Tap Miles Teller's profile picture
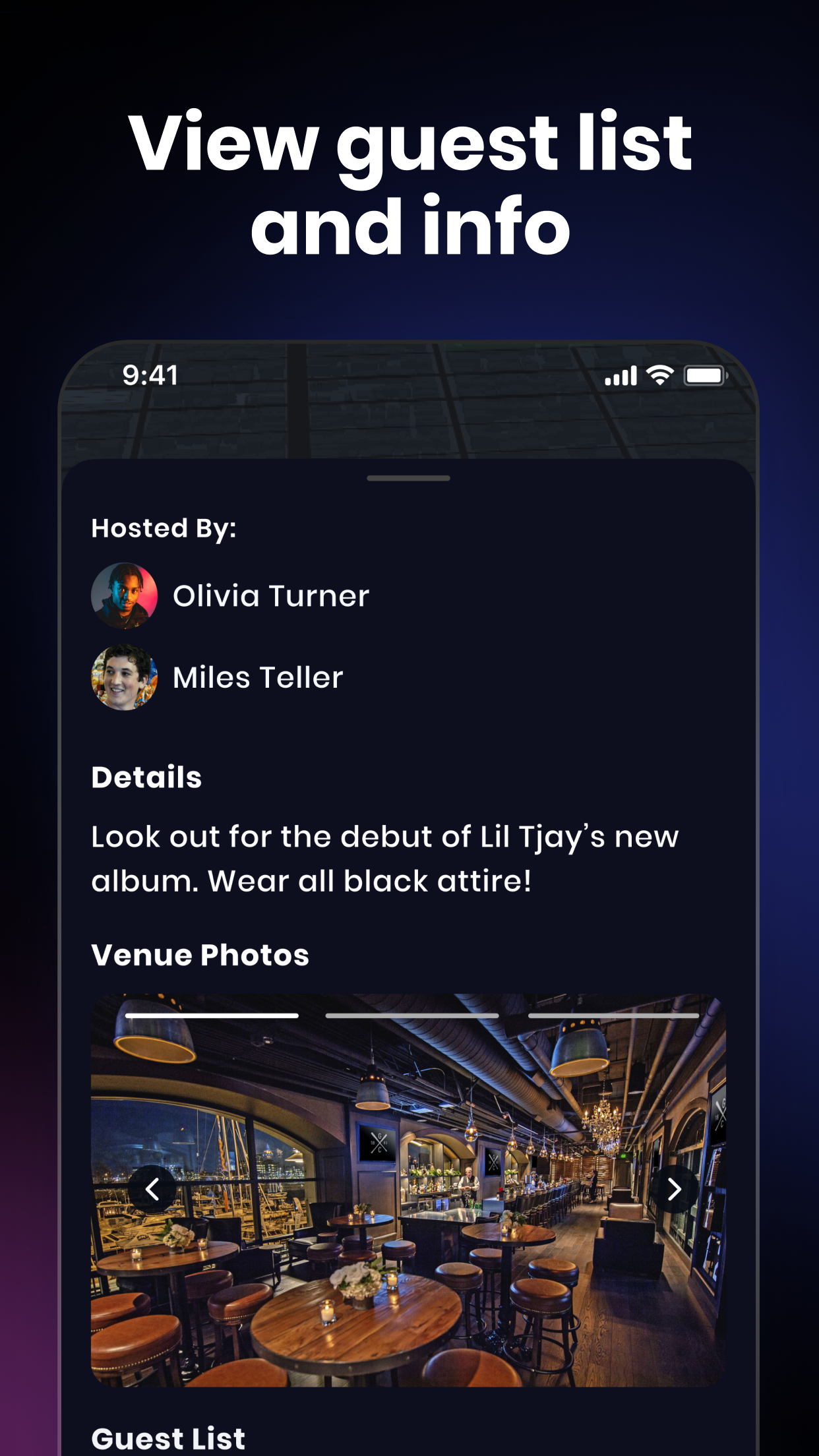 click(124, 677)
